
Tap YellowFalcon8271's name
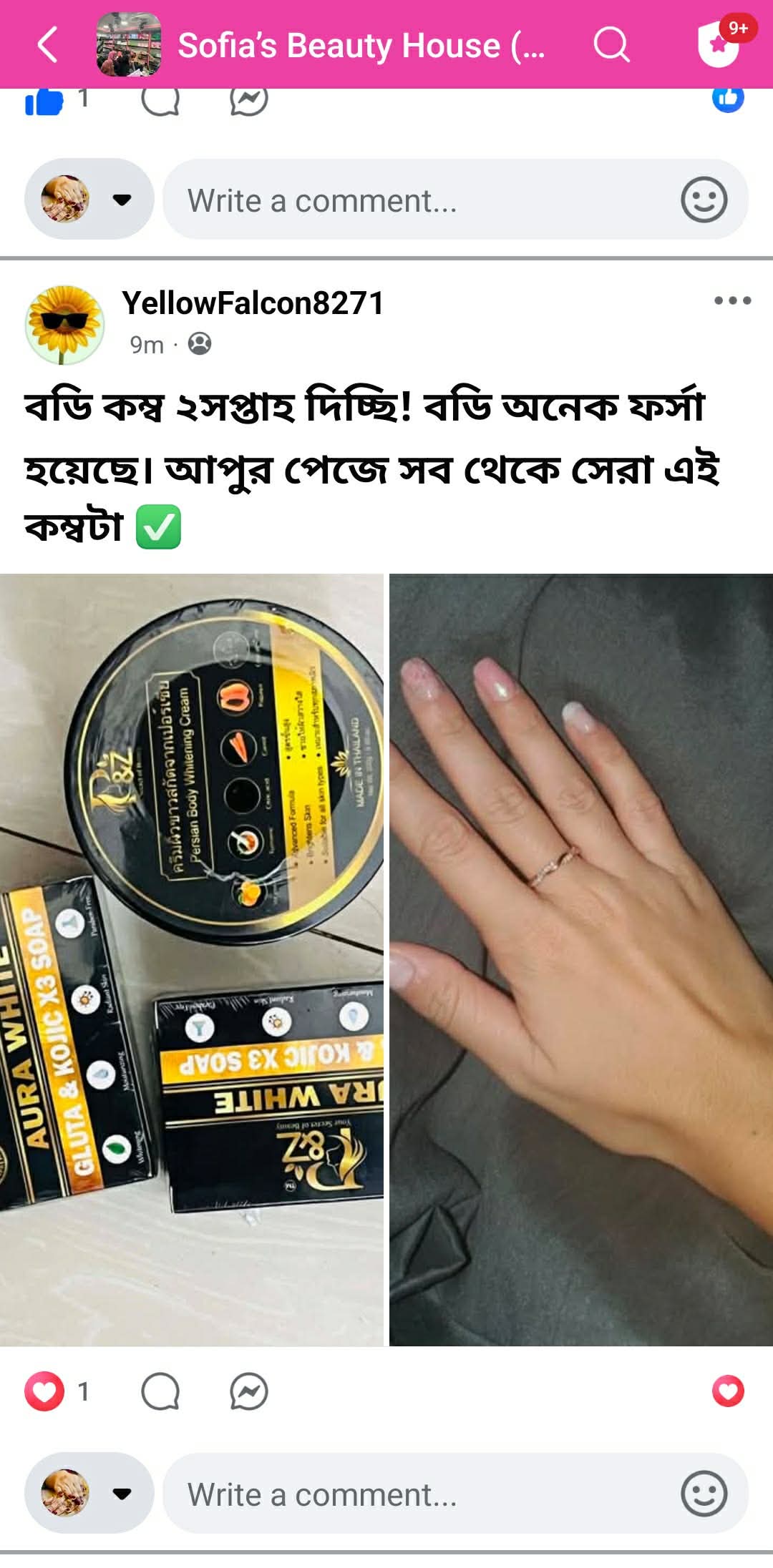point(253,303)
